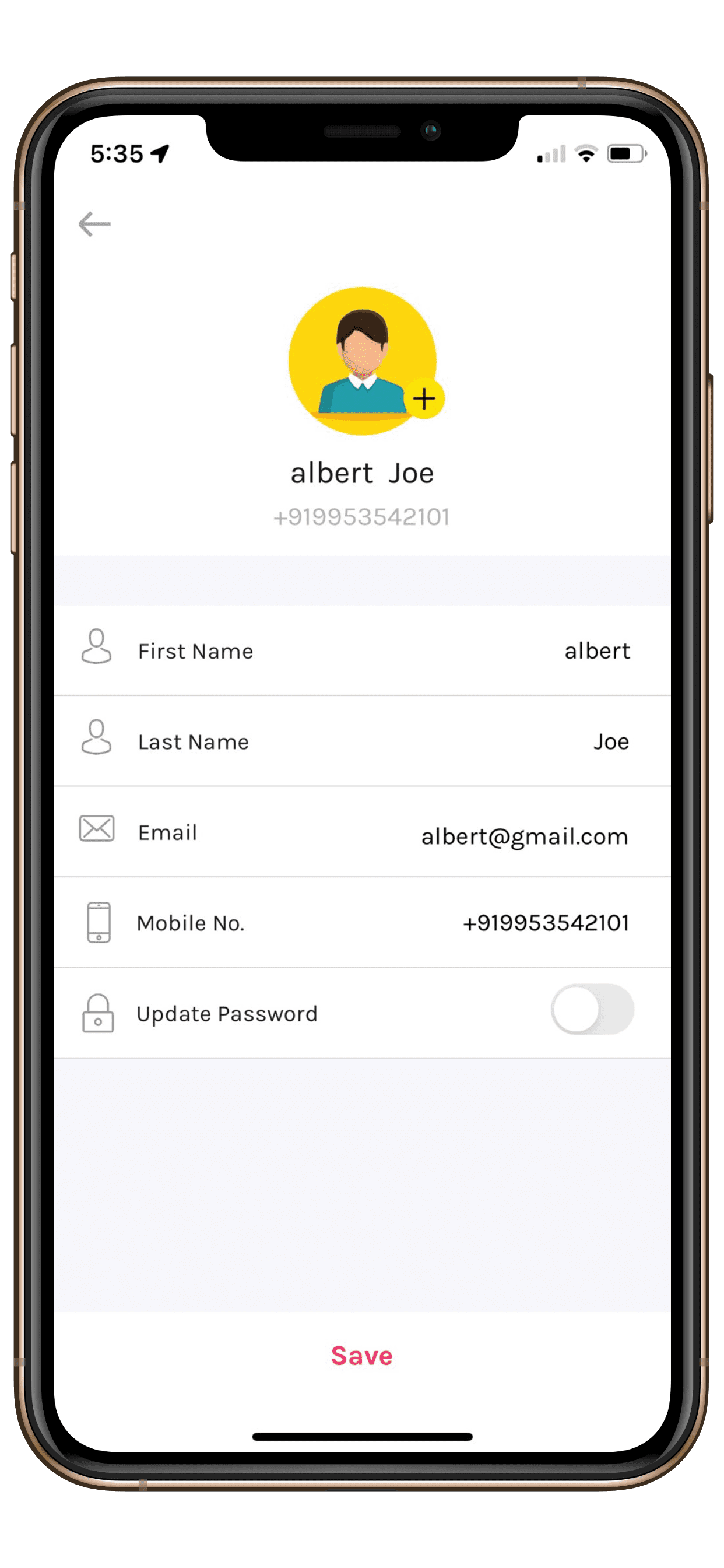Go back using the arrow icon
The image size is (724, 1568).
pos(94,225)
